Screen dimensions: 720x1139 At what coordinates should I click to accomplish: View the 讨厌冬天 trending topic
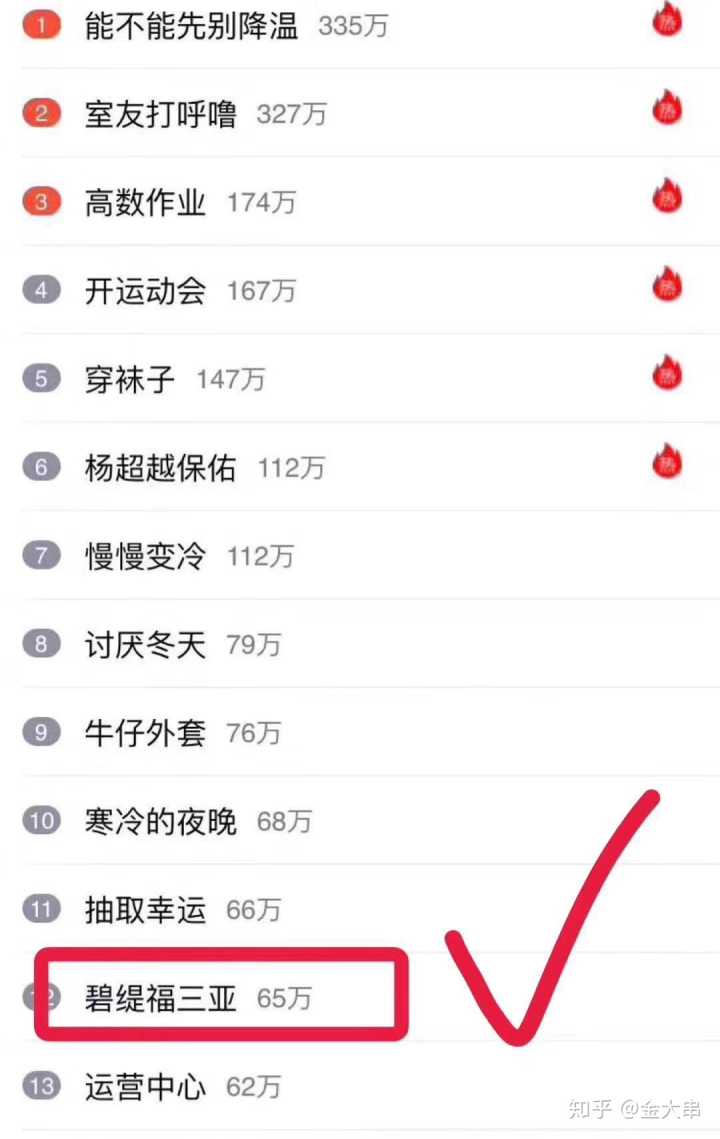pyautogui.click(x=146, y=644)
